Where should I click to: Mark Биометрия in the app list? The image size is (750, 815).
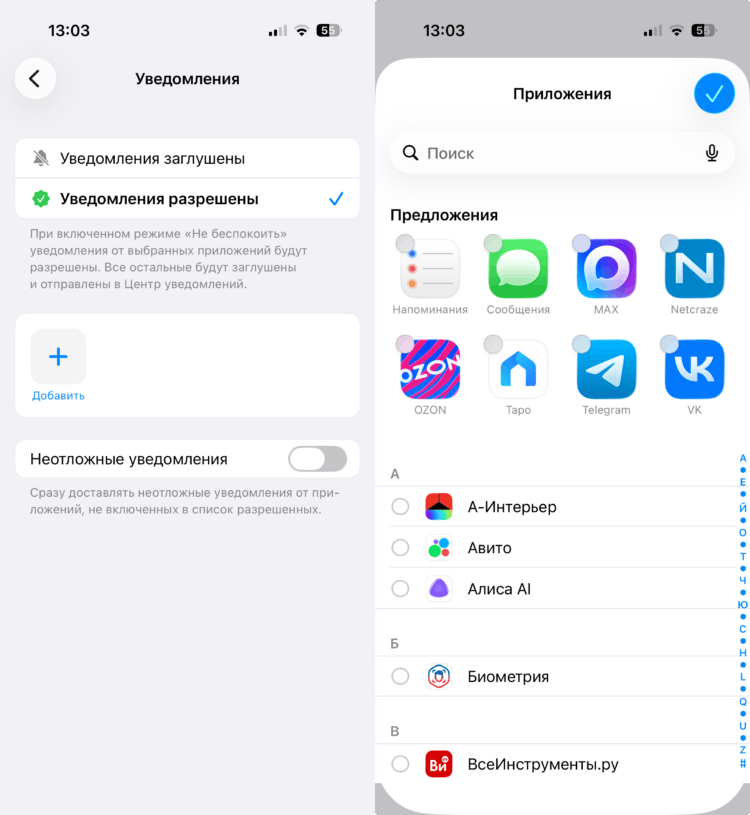coord(400,677)
